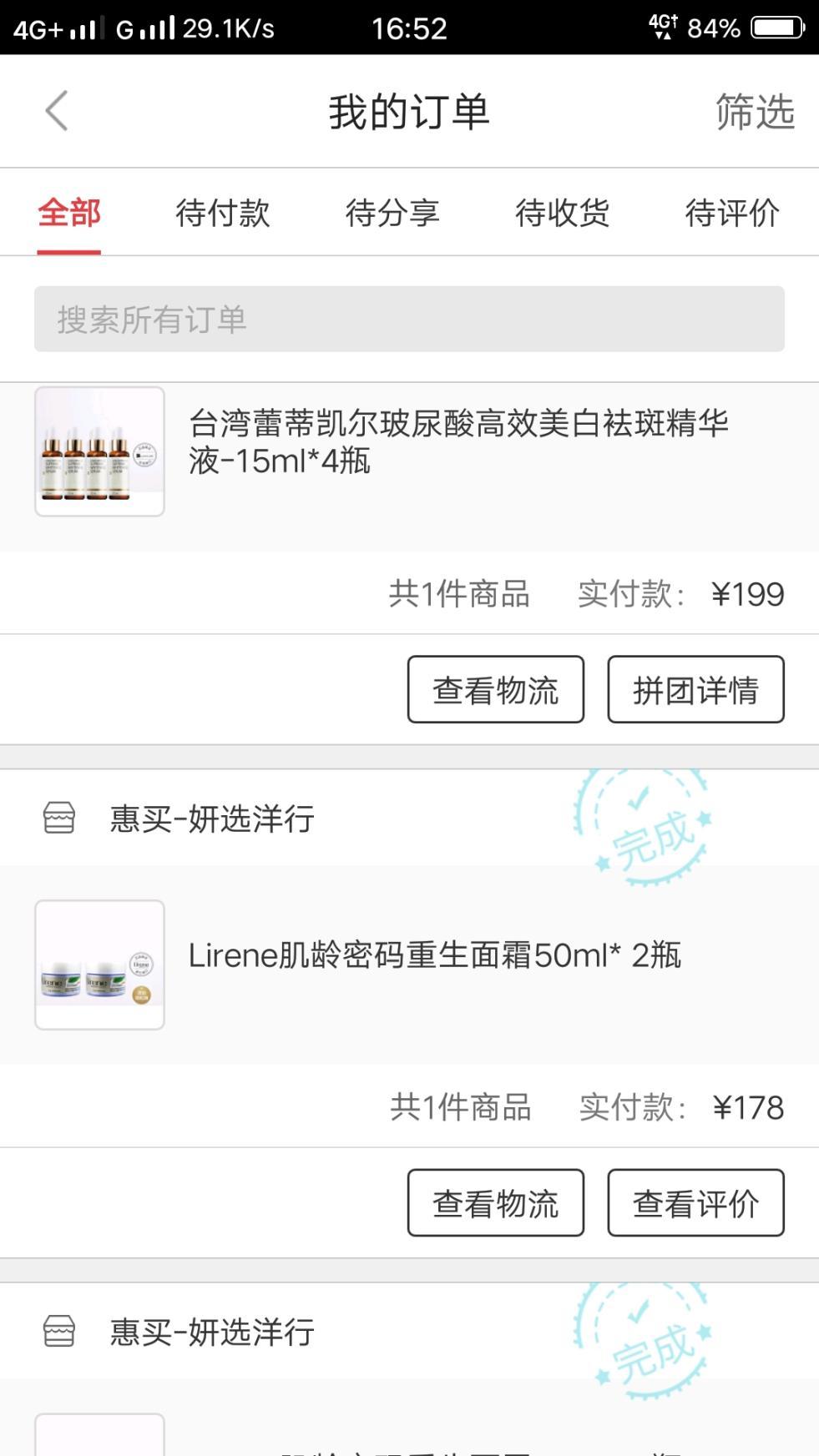819x1456 pixels.
Task: Select the 待分享 tab
Action: (x=392, y=213)
